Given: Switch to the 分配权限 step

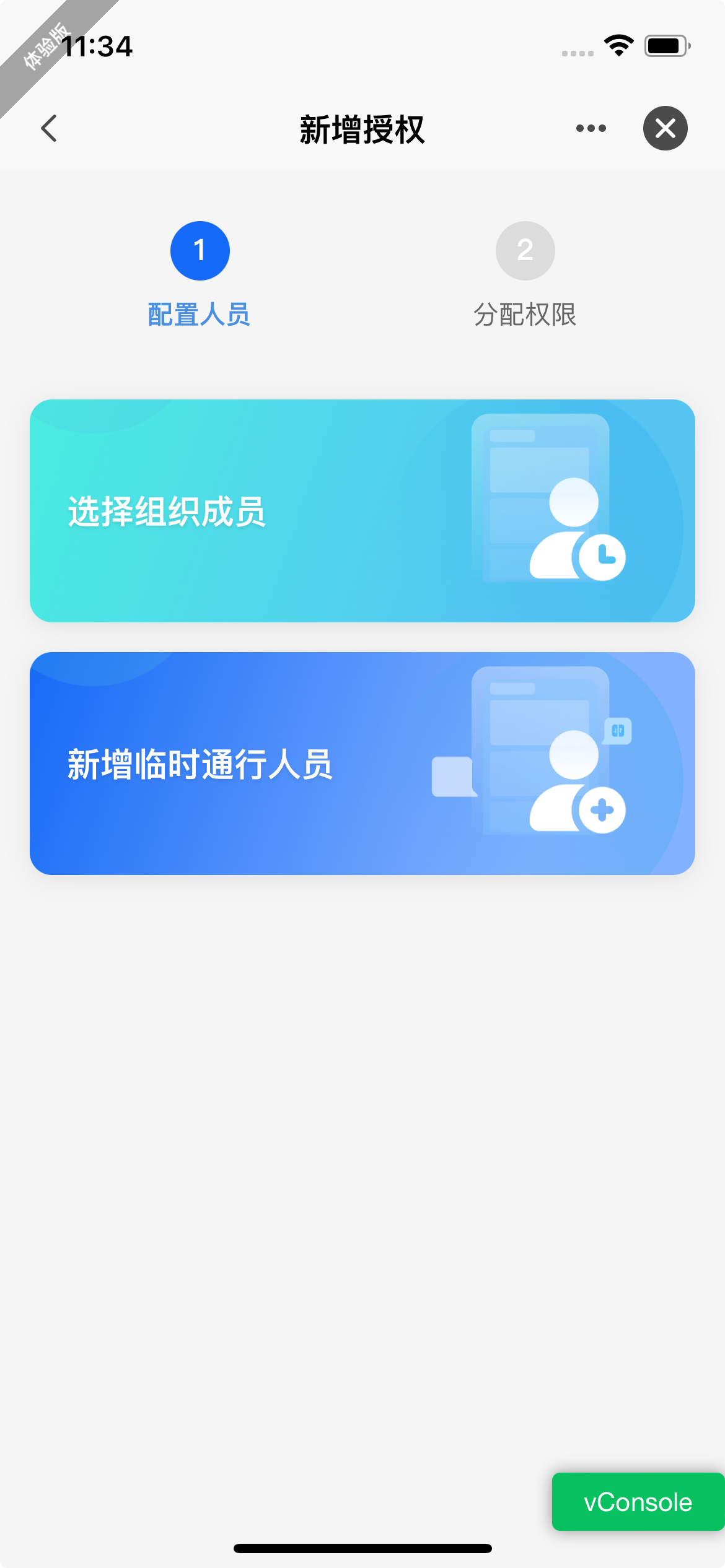Looking at the screenshot, I should 525,315.
